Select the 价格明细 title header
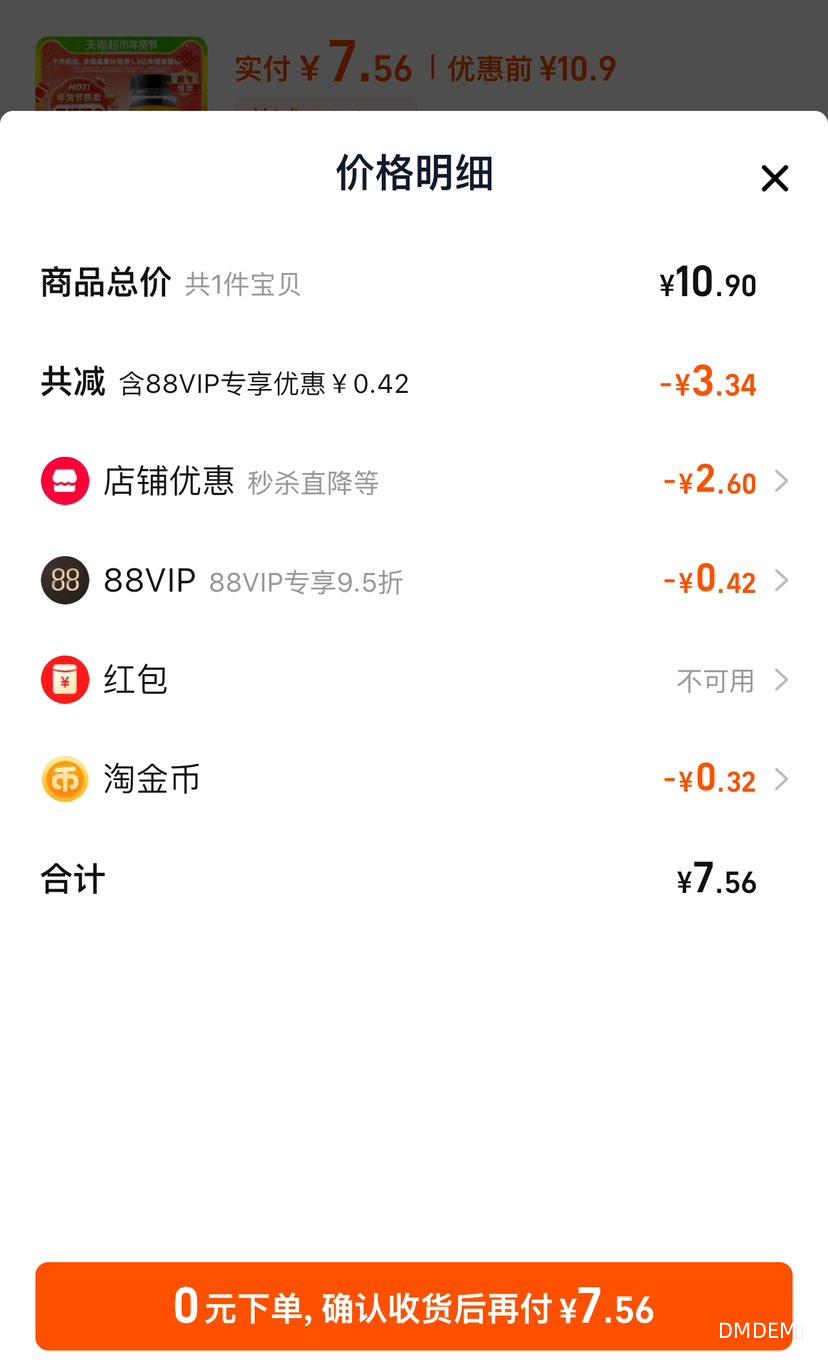Viewport: 828px width, 1362px height. pos(414,172)
